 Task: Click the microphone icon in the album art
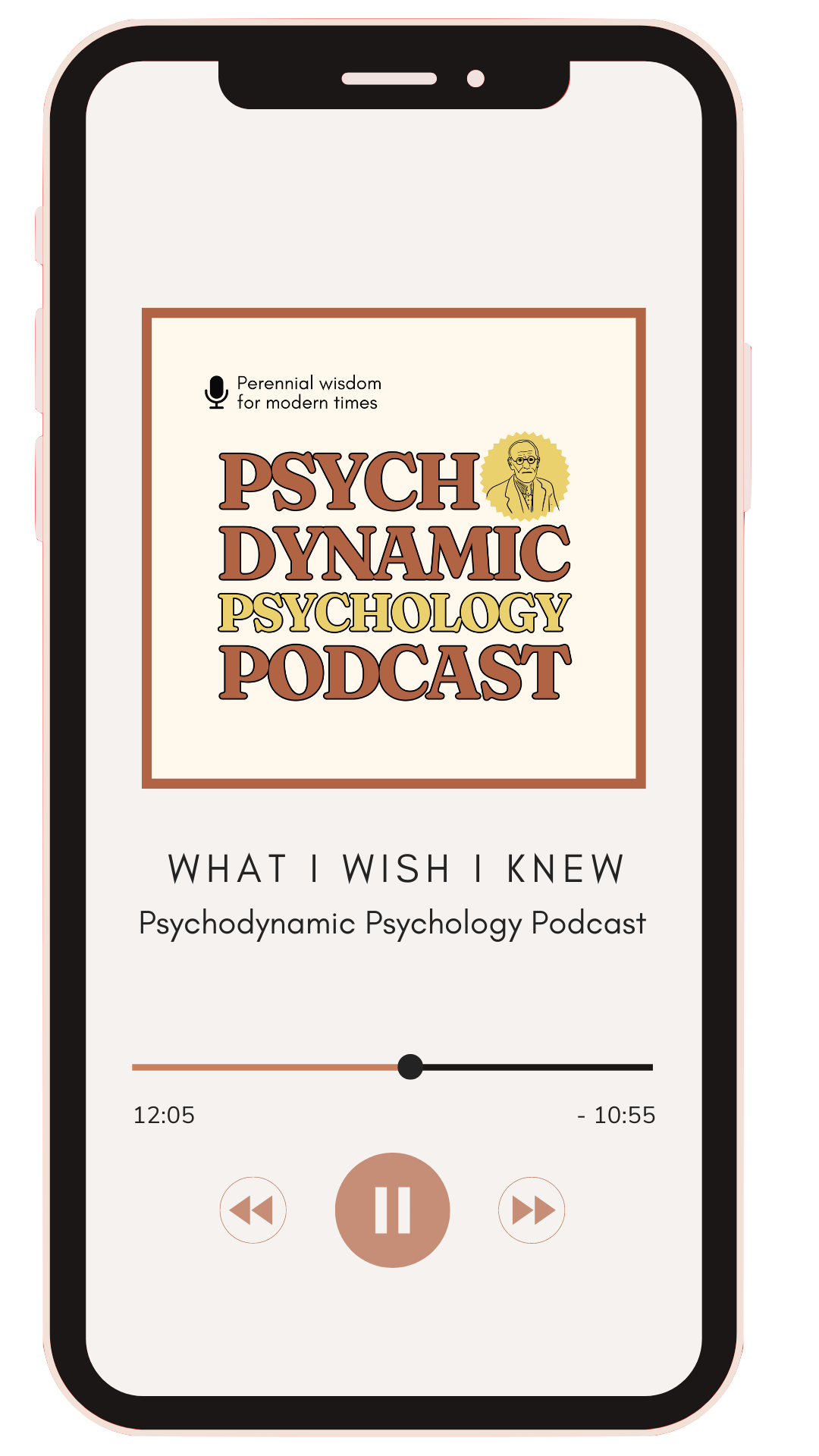[215, 391]
